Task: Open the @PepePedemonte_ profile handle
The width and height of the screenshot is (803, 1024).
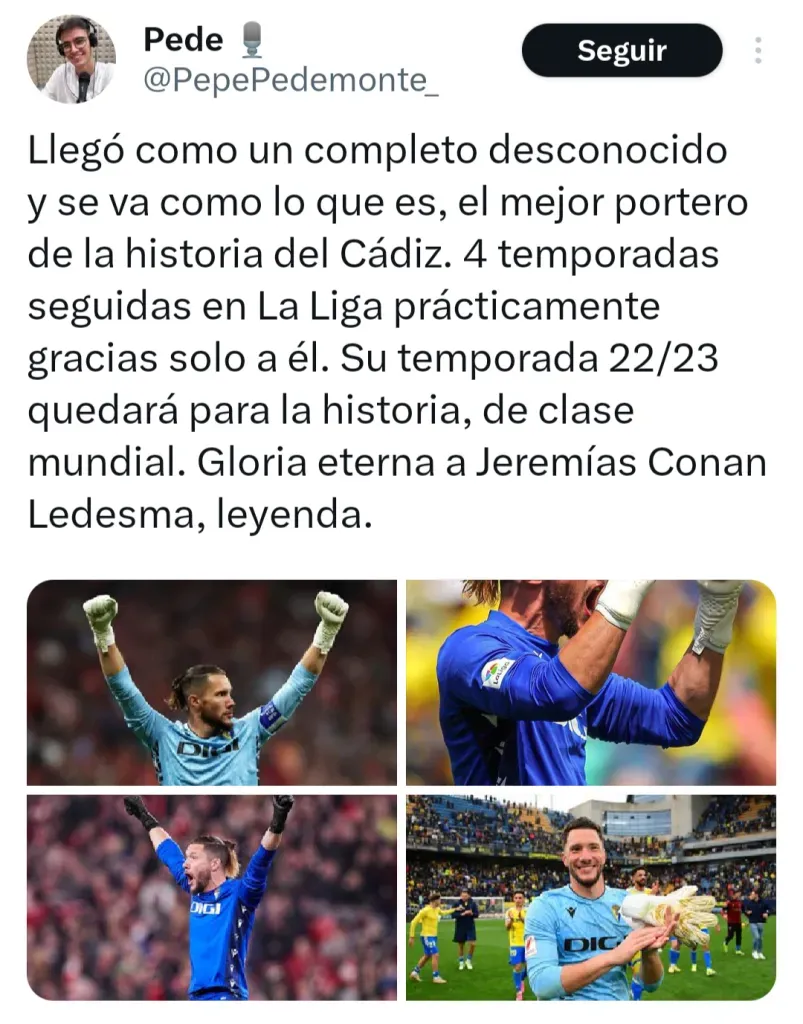Action: (x=291, y=82)
